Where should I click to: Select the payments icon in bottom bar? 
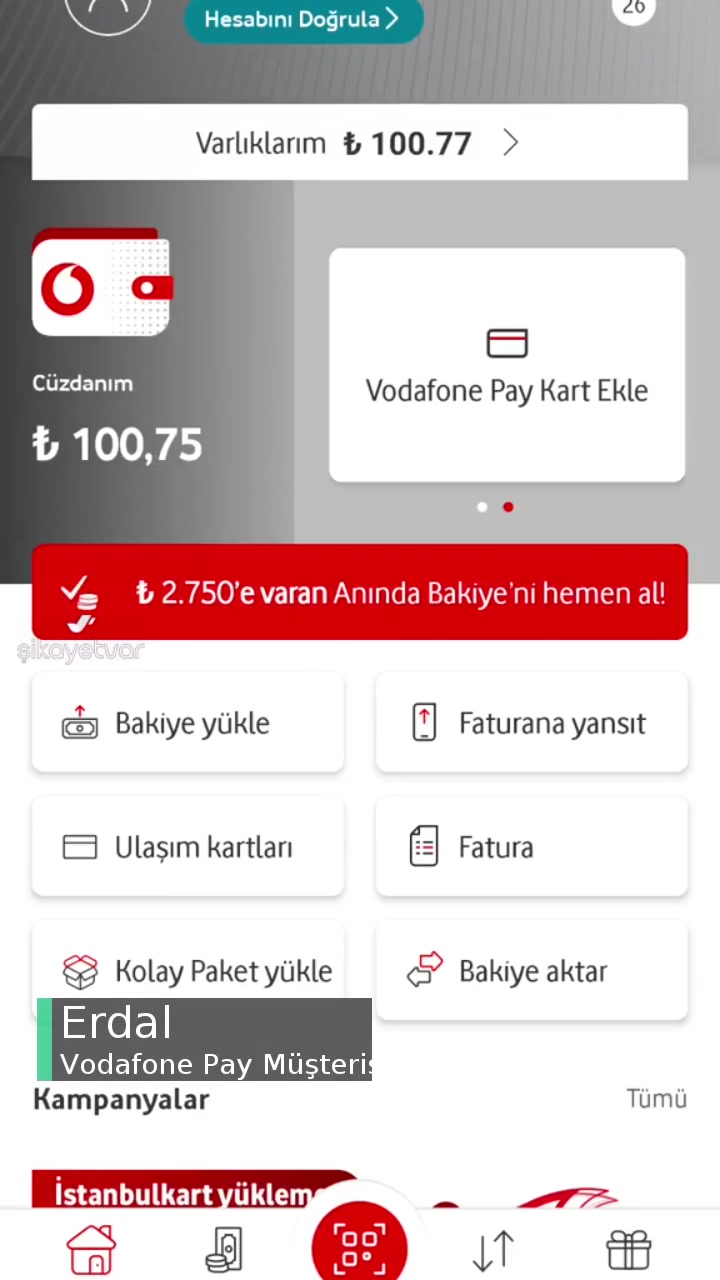click(224, 1248)
